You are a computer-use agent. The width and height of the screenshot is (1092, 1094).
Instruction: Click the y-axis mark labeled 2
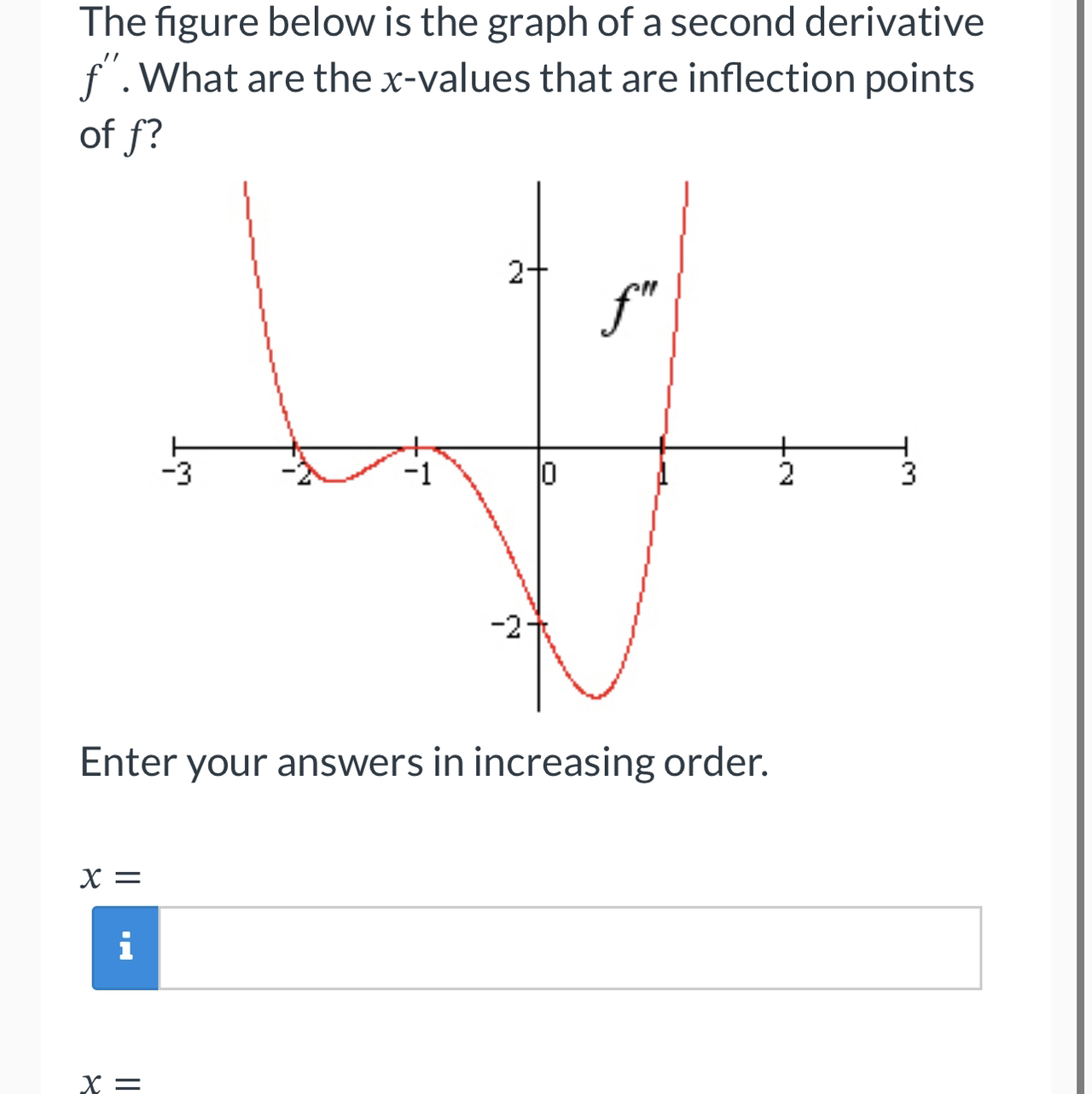[517, 271]
